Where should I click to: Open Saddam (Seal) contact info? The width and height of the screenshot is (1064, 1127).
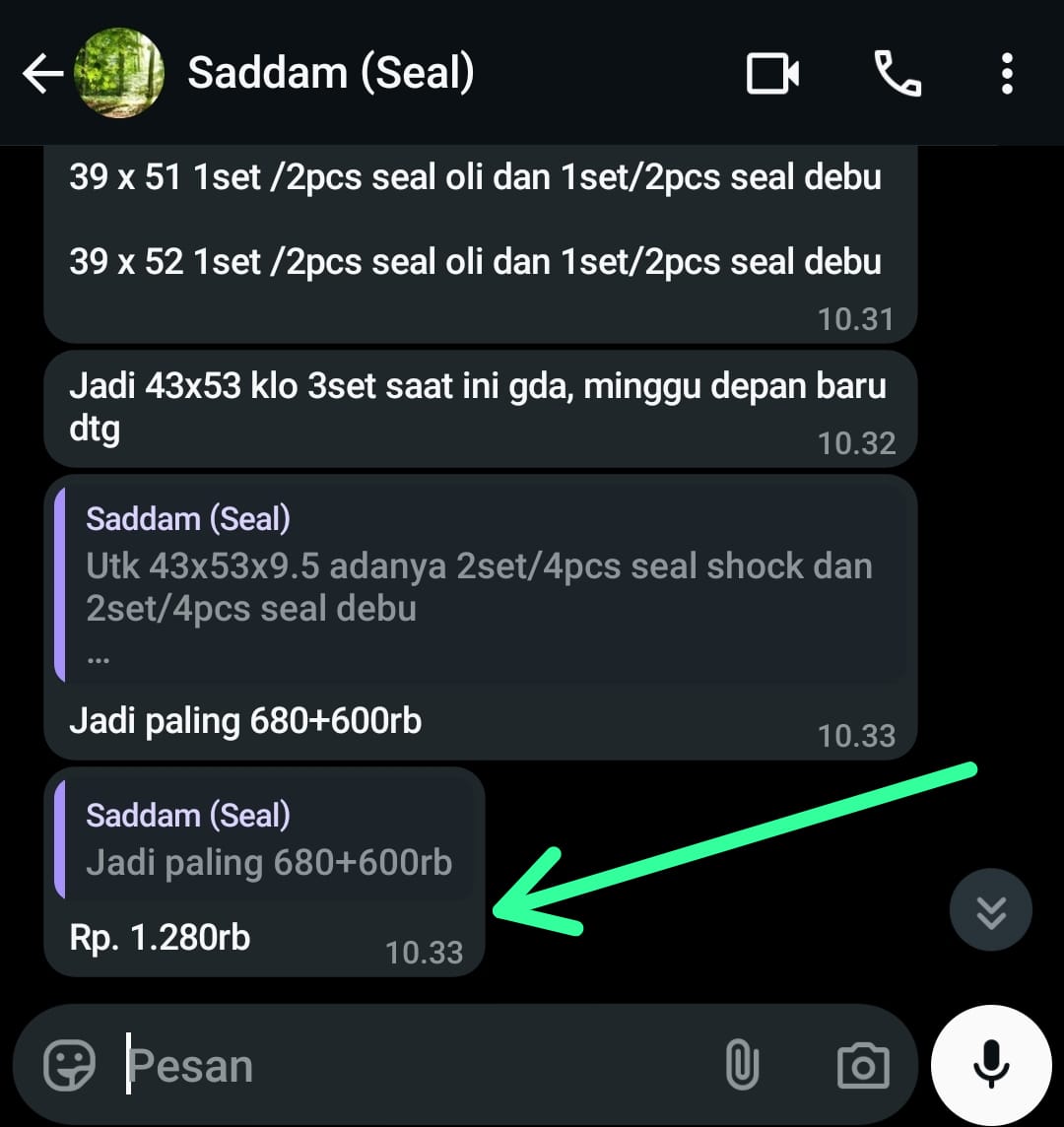coord(331,74)
